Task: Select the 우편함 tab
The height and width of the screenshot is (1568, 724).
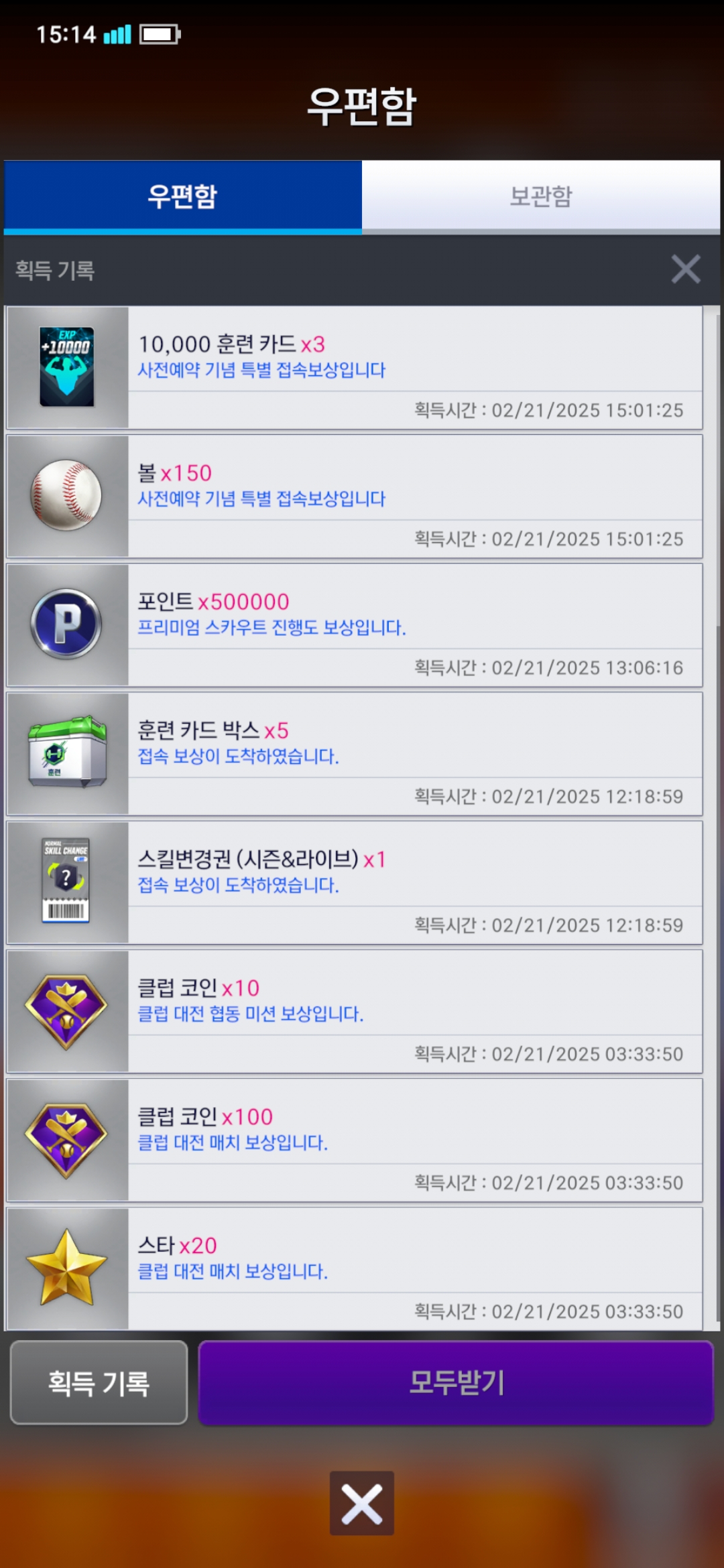Action: click(182, 196)
